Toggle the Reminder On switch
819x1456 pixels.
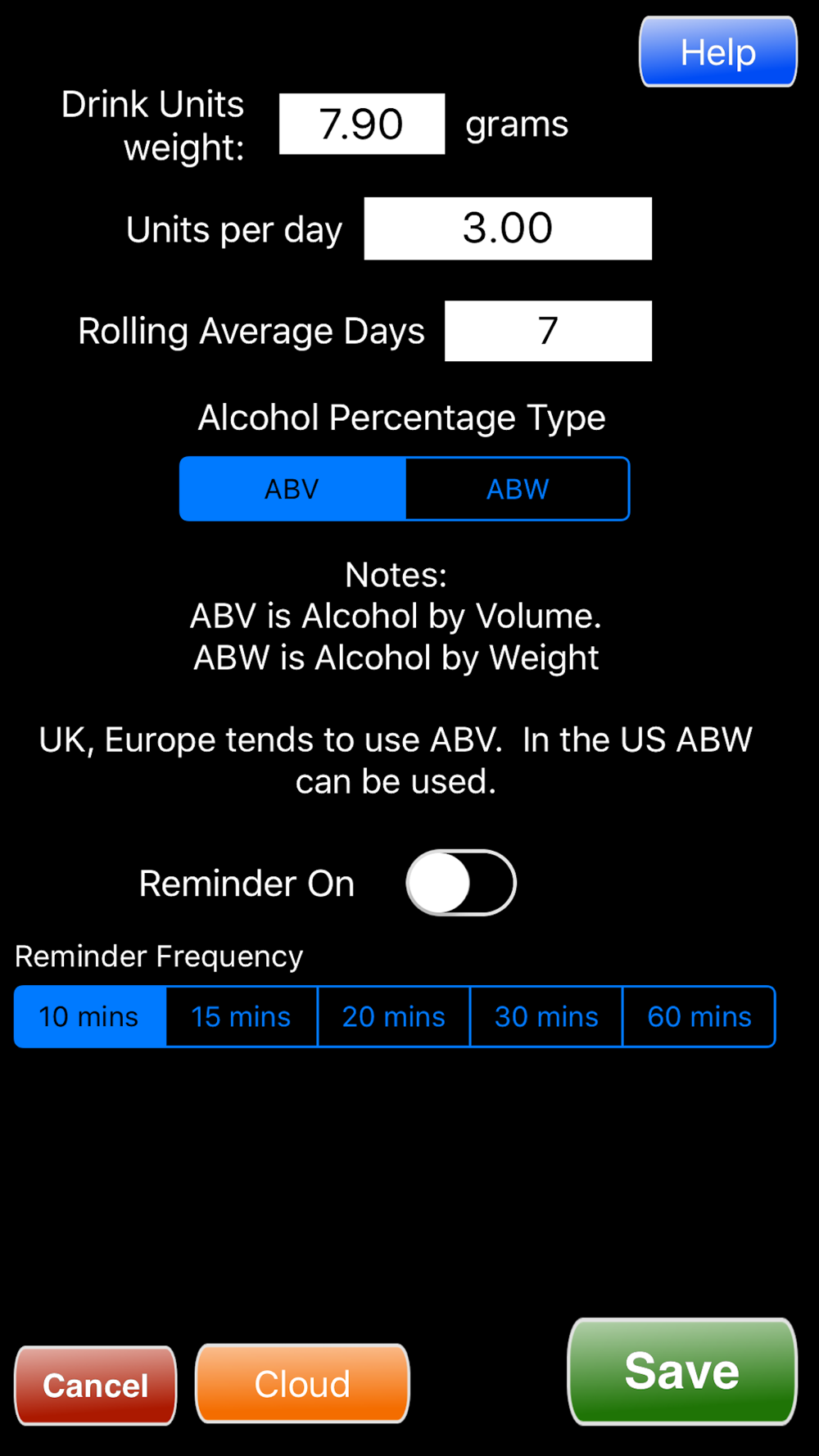pyautogui.click(x=461, y=883)
